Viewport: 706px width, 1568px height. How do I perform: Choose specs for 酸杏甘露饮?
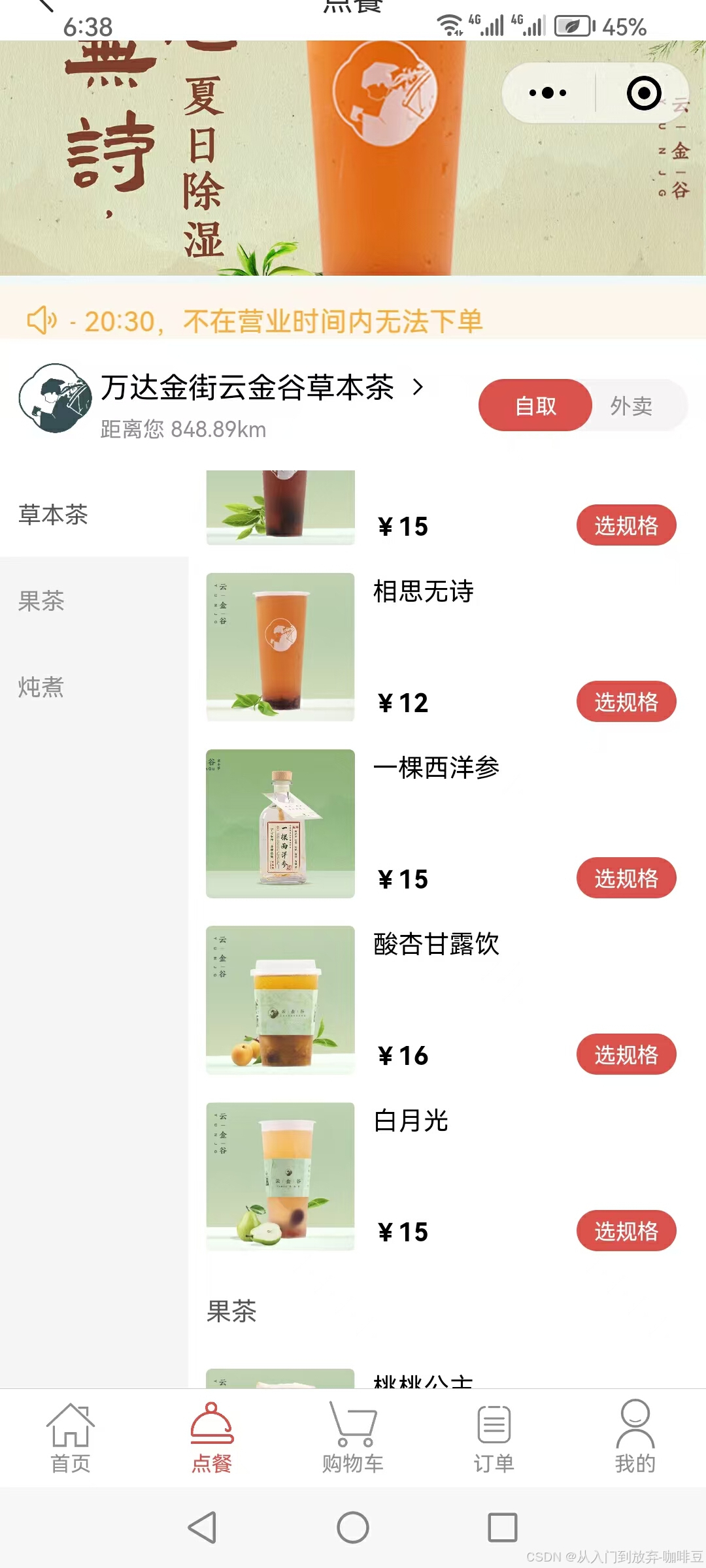tap(626, 1054)
